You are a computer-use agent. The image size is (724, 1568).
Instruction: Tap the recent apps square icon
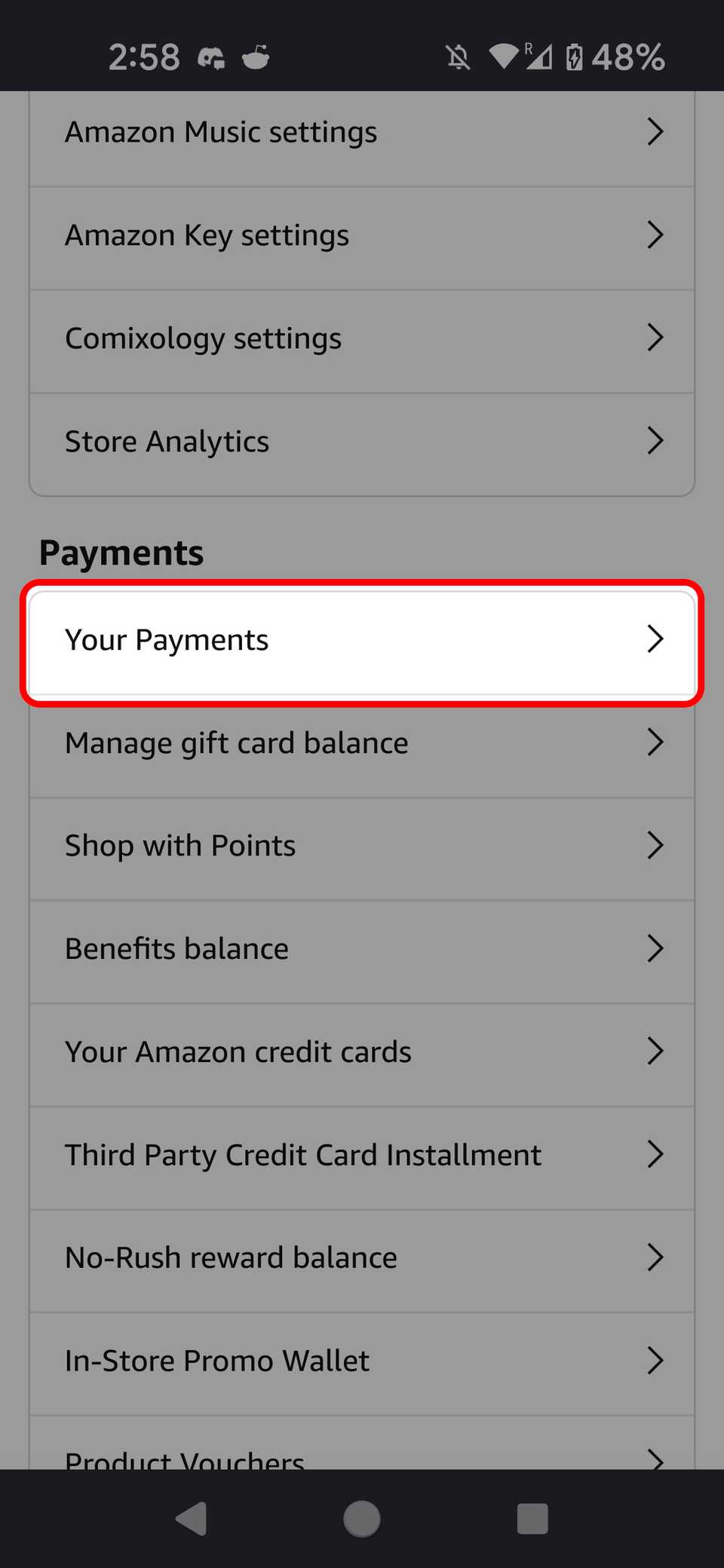(532, 1519)
